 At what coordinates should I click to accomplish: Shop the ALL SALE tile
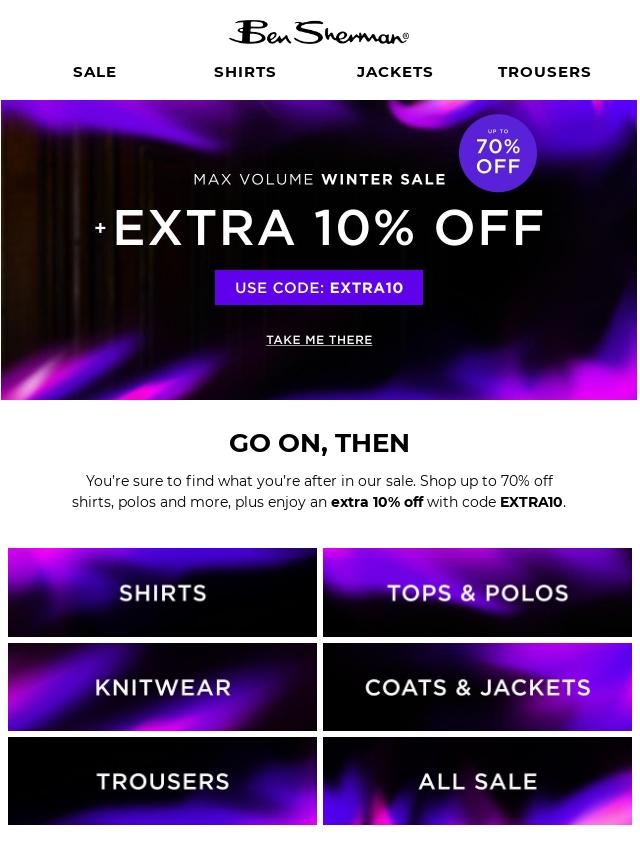pos(477,781)
